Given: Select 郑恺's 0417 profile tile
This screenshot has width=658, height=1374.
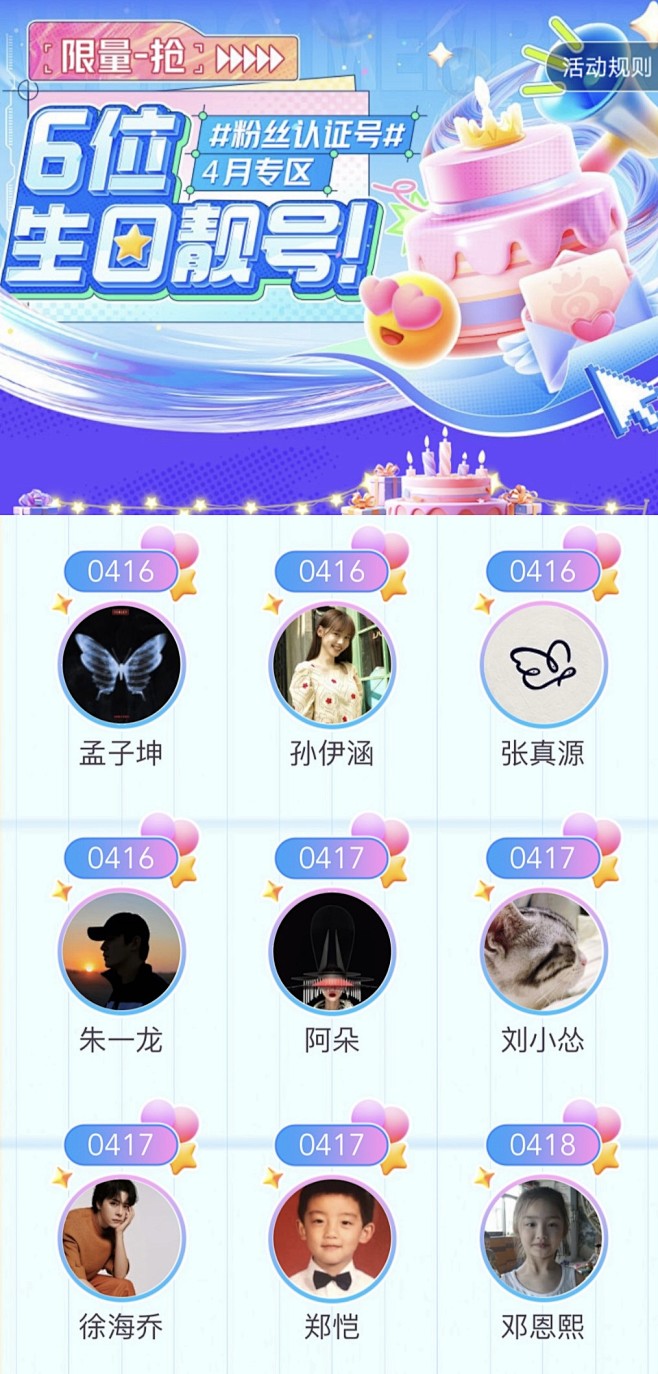Looking at the screenshot, I should [x=332, y=1237].
